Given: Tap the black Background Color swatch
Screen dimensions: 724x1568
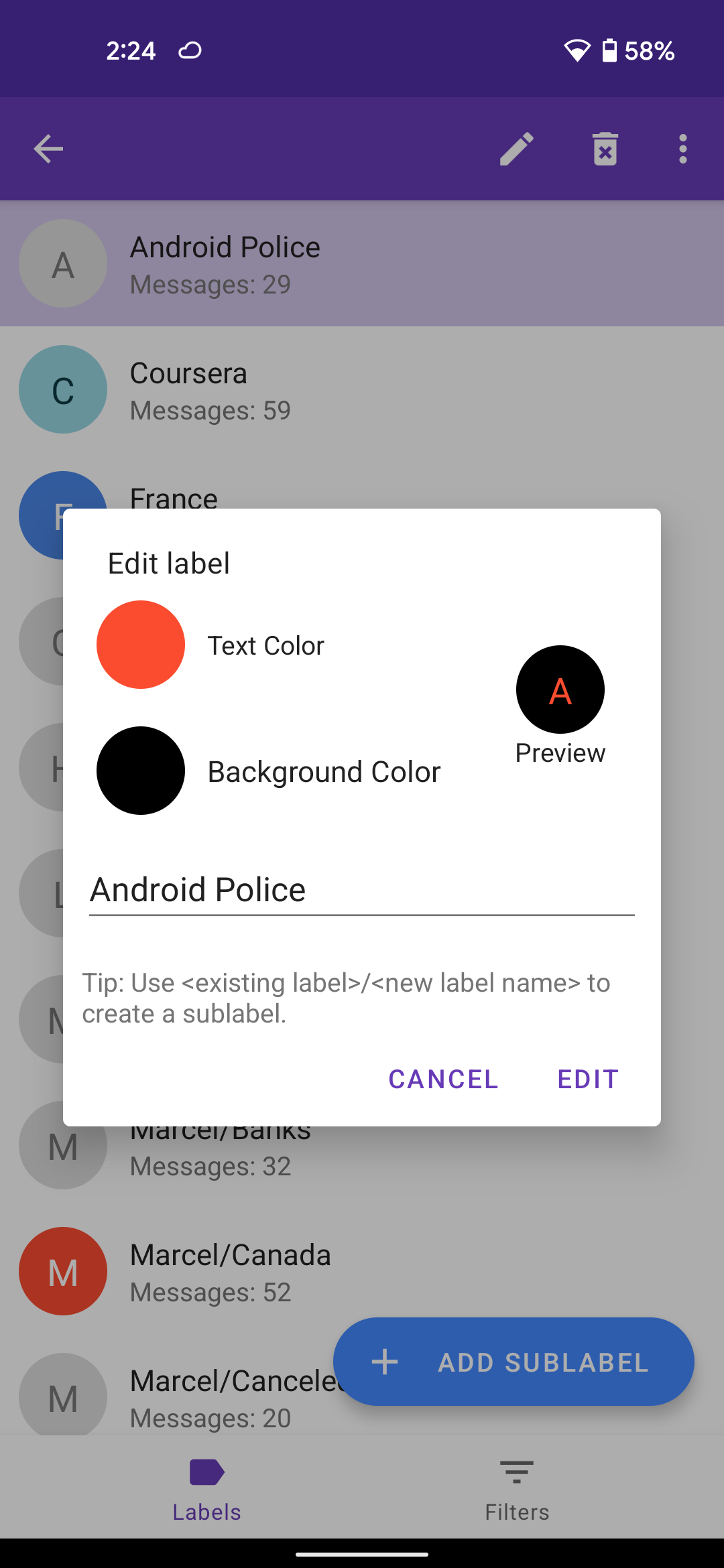Looking at the screenshot, I should 141,771.
